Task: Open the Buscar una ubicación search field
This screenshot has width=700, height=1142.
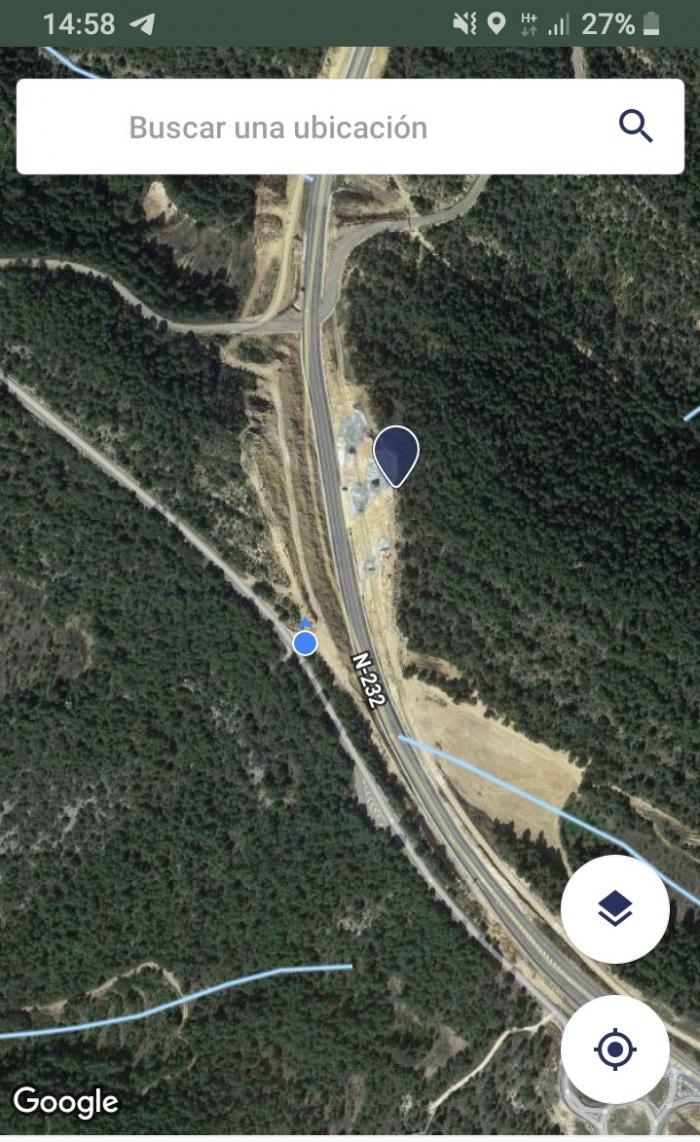Action: pyautogui.click(x=350, y=127)
